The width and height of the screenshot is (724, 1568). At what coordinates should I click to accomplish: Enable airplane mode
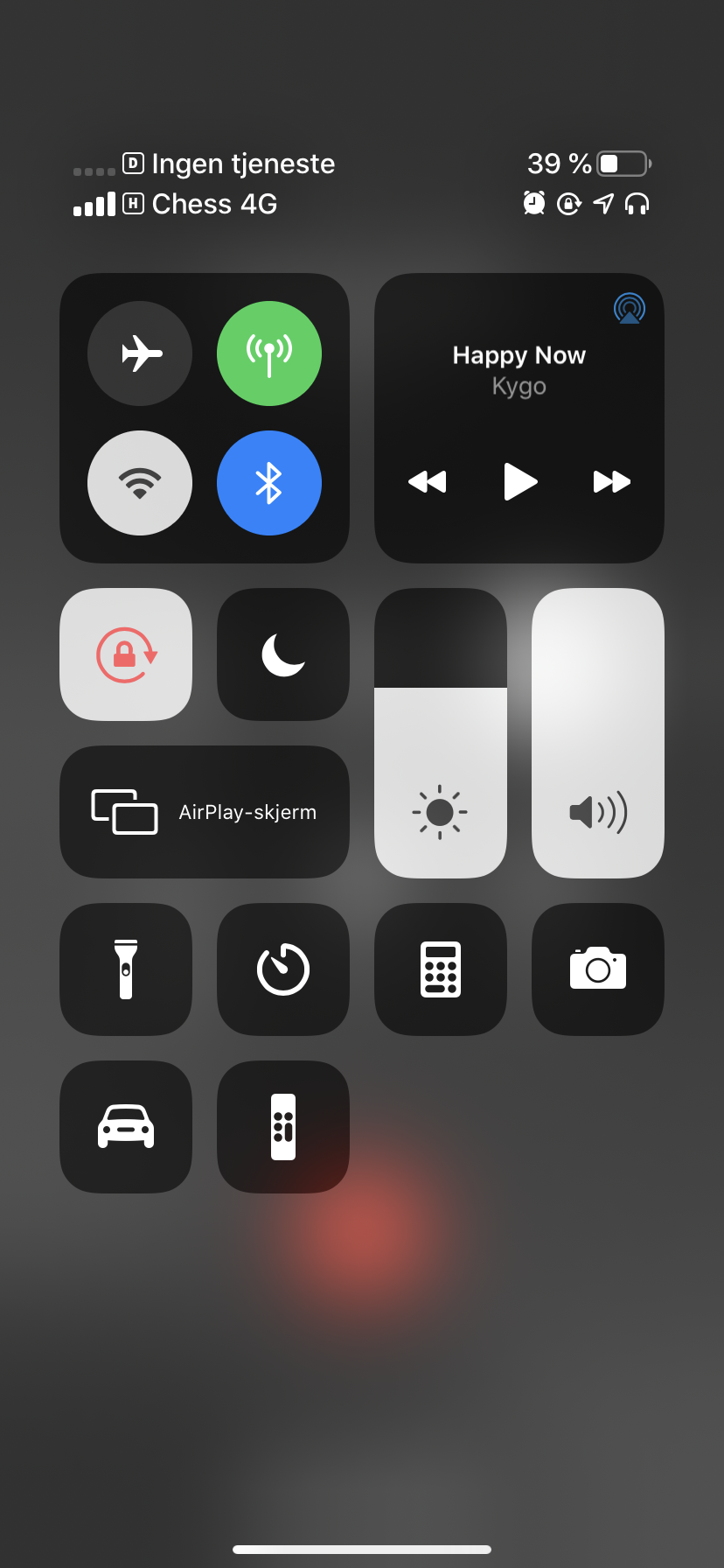pos(140,353)
